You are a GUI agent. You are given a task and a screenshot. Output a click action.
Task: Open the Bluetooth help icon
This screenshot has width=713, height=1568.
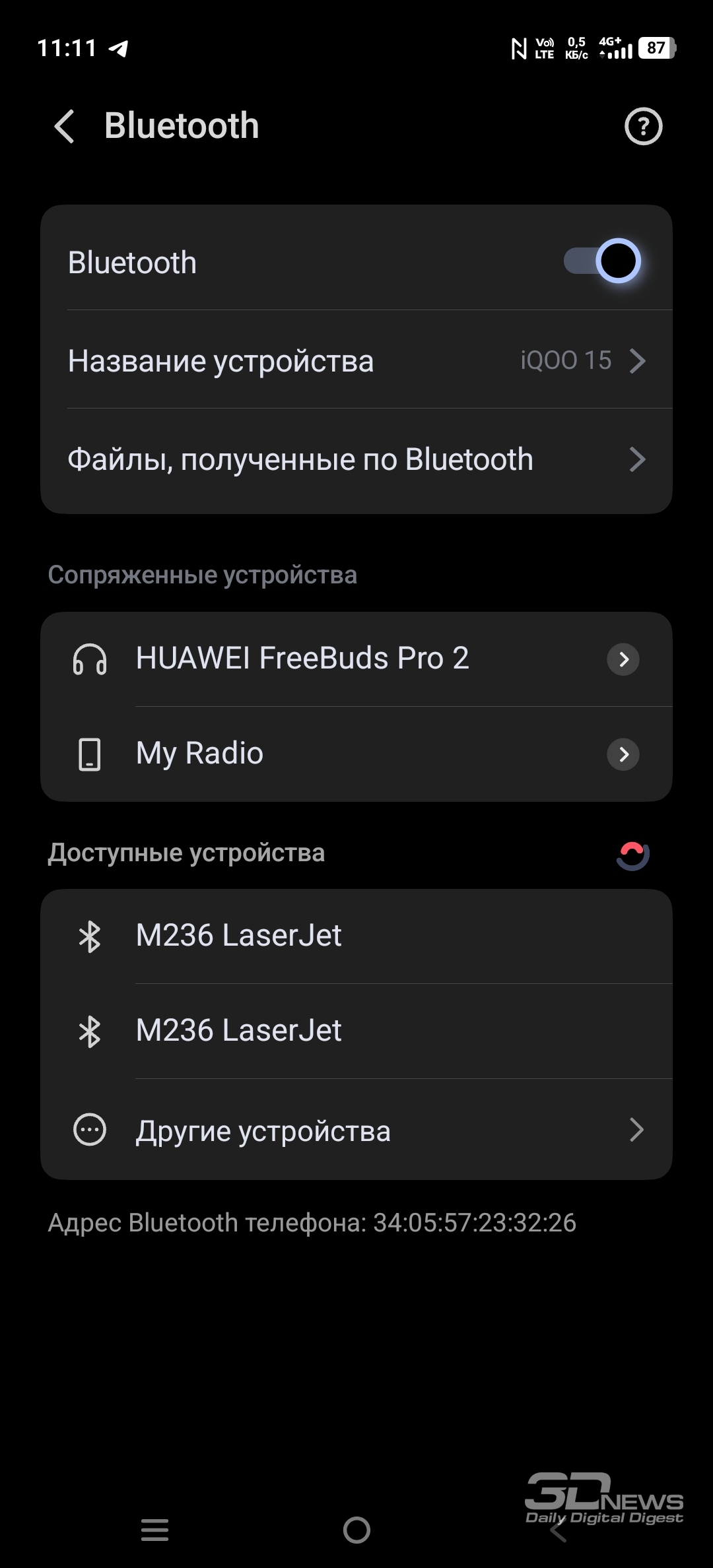click(643, 126)
